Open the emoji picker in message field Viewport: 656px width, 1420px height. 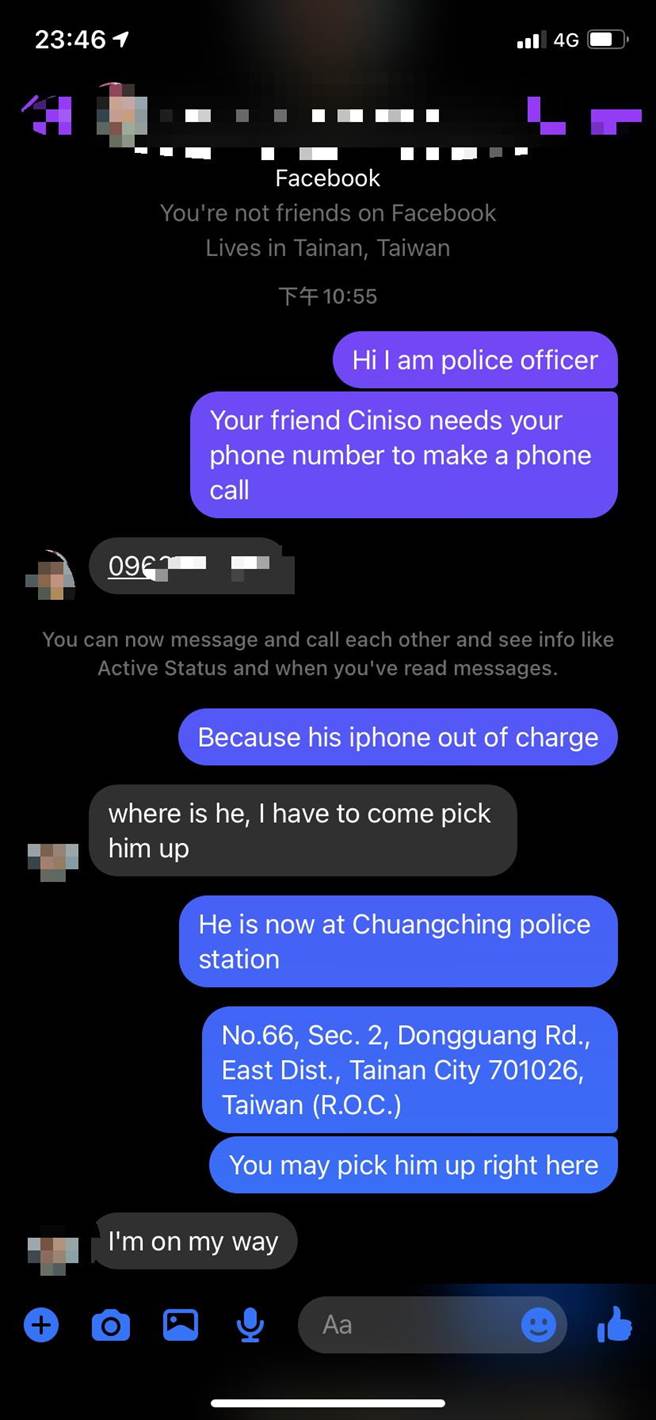539,1326
